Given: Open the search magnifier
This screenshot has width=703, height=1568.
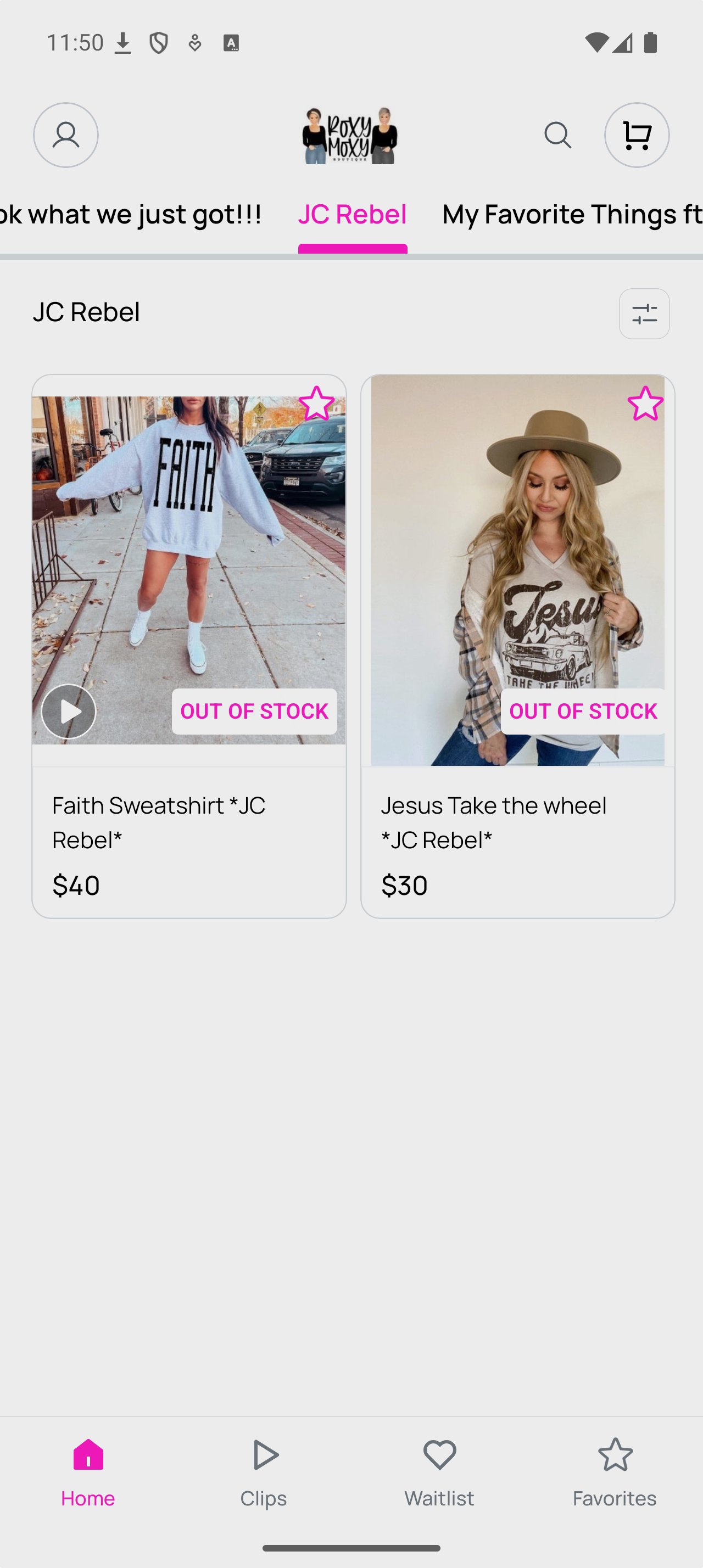Looking at the screenshot, I should (x=557, y=135).
